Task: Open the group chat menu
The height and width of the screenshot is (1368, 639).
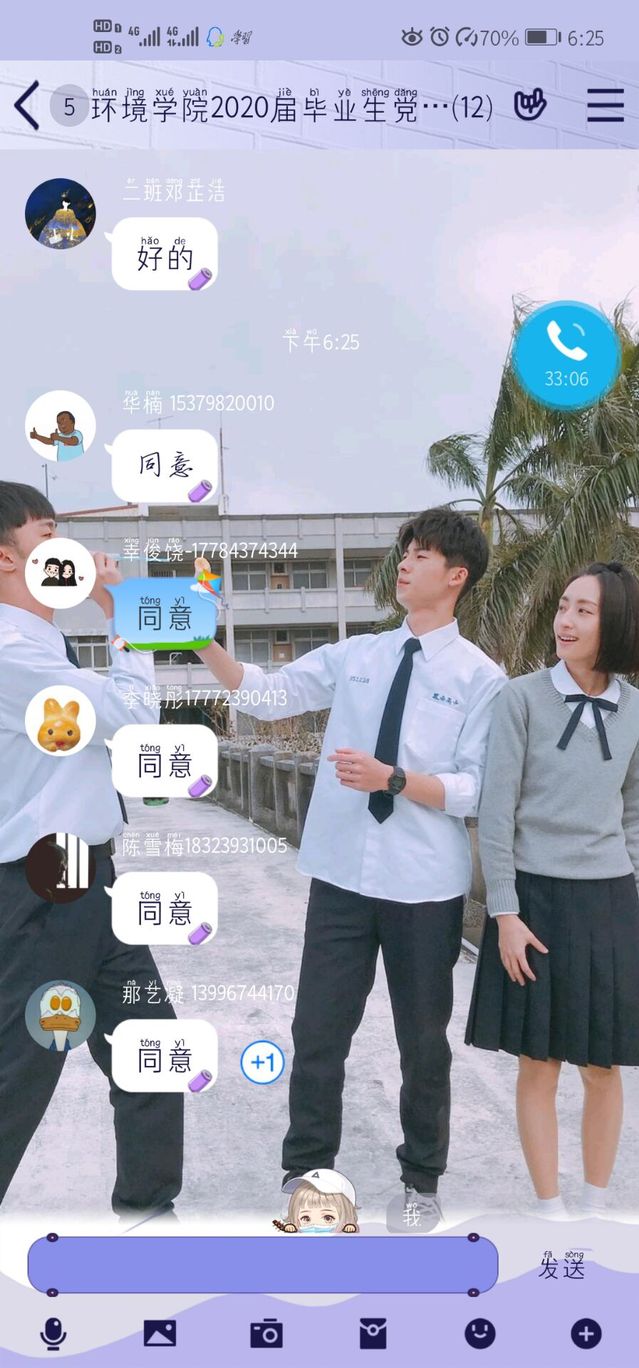Action: pos(605,105)
